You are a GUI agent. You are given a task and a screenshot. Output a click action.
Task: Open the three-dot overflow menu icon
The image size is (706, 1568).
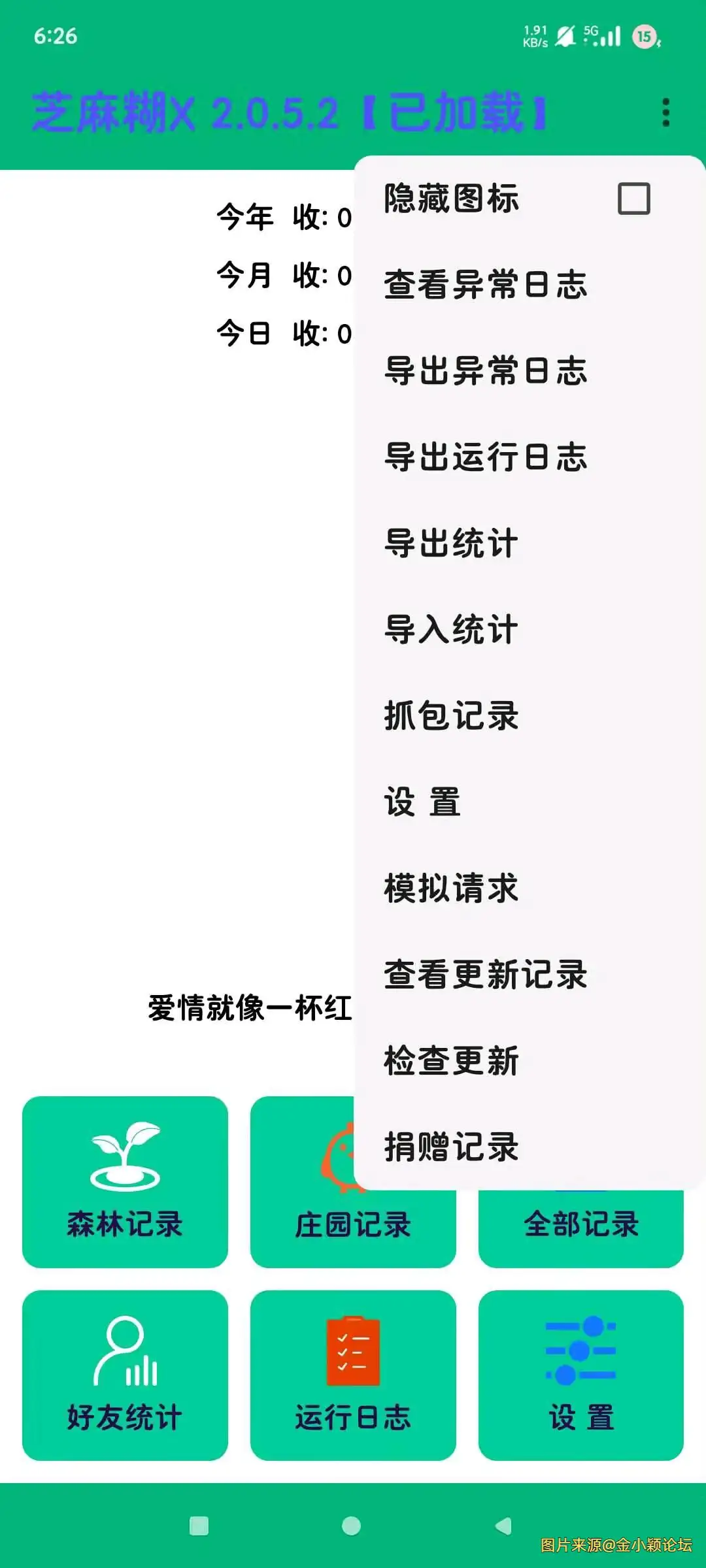[x=667, y=112]
